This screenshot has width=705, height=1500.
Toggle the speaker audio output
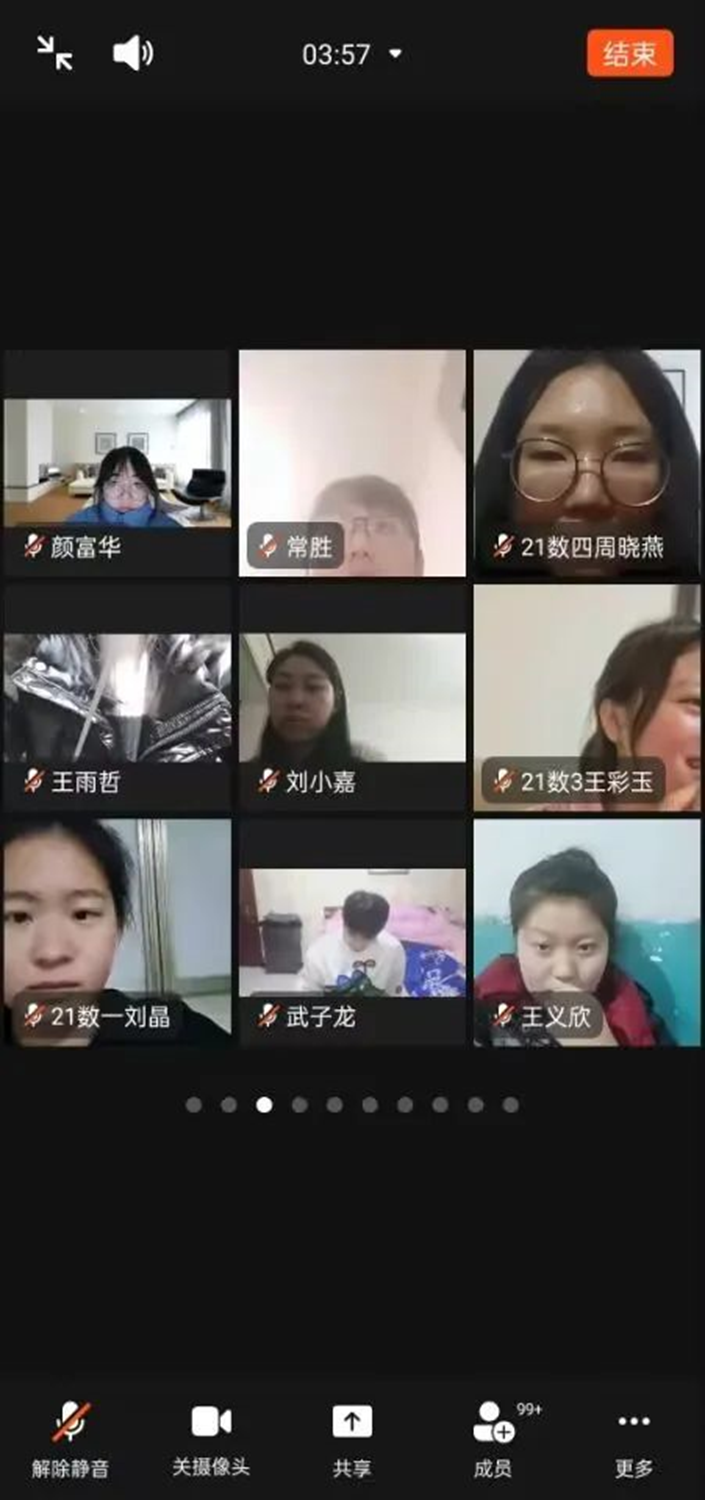132,53
